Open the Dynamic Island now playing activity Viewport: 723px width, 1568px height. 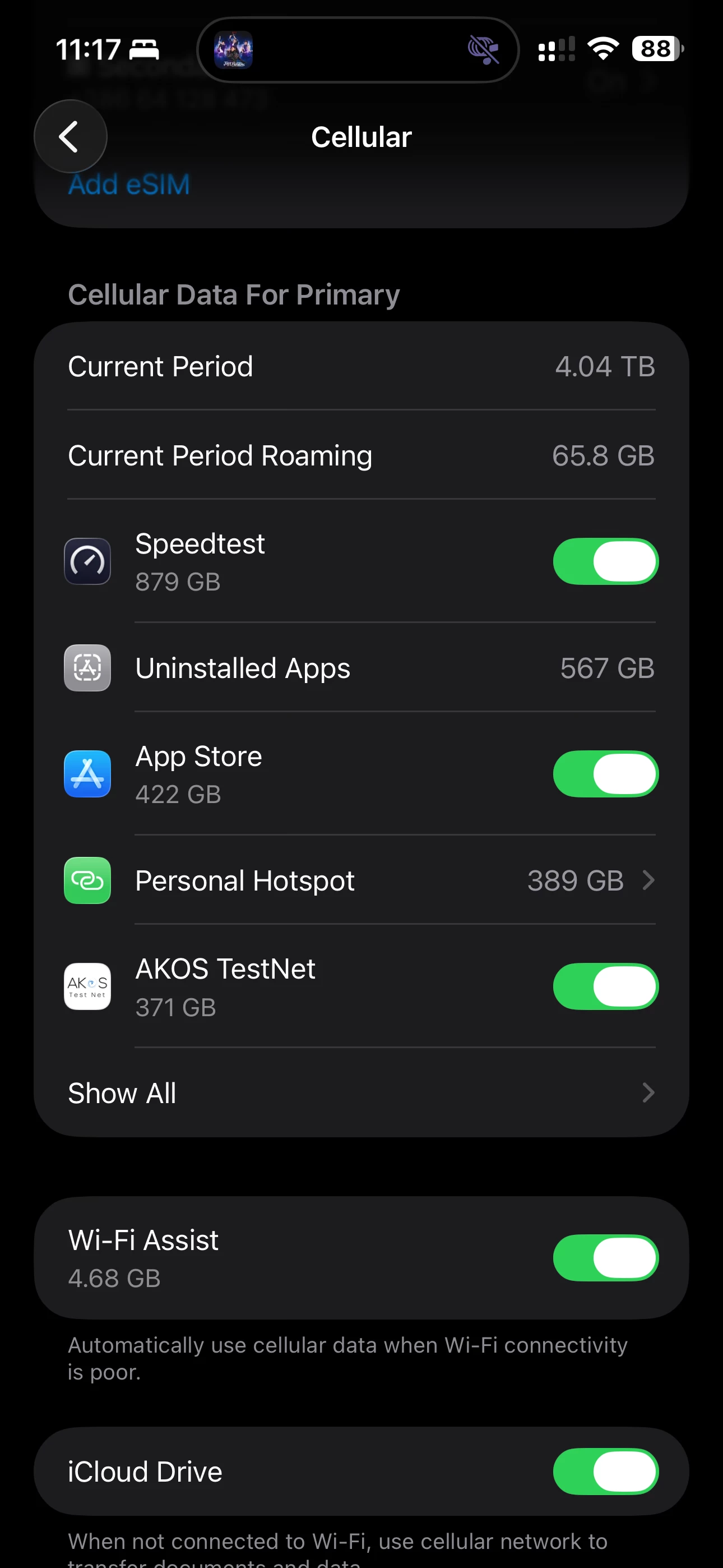[358, 50]
